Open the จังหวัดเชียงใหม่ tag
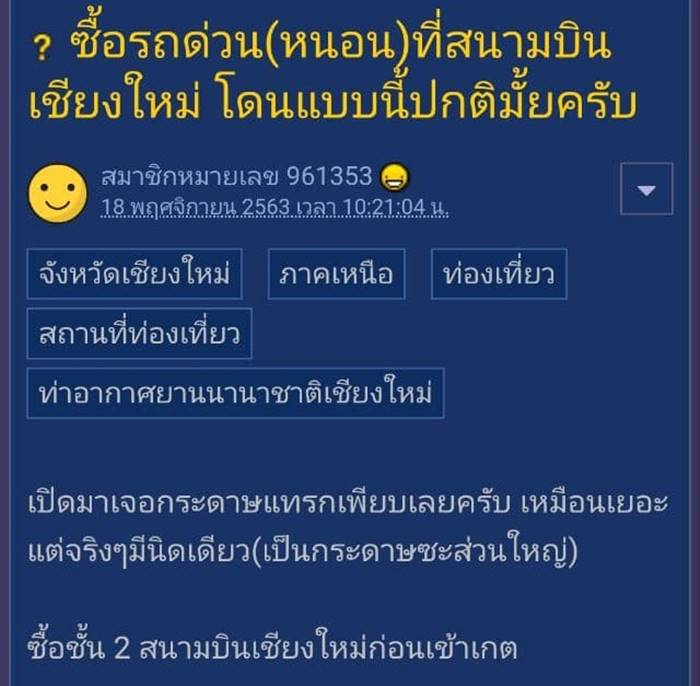 (x=134, y=275)
